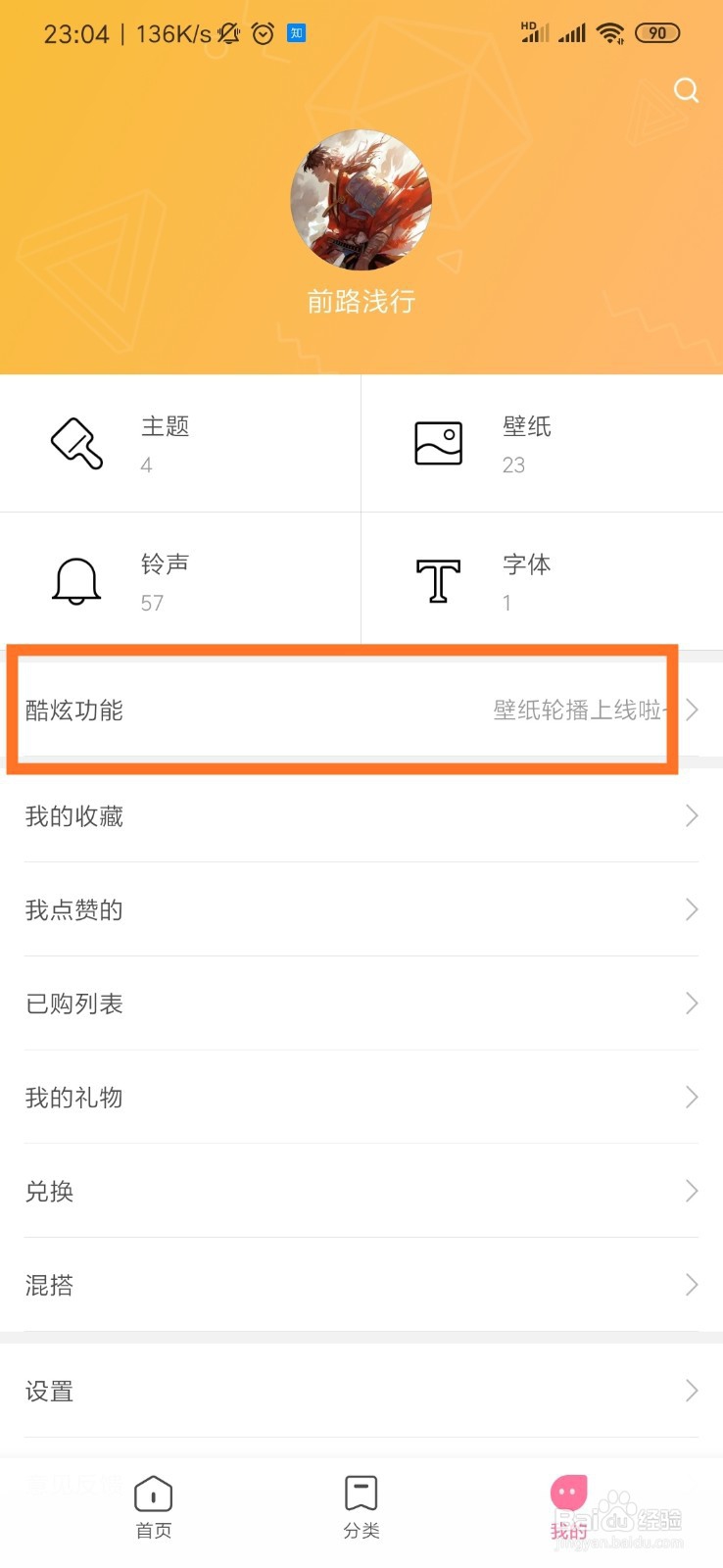
Task: Open 我点赞的 liked items list
Action: tap(361, 909)
